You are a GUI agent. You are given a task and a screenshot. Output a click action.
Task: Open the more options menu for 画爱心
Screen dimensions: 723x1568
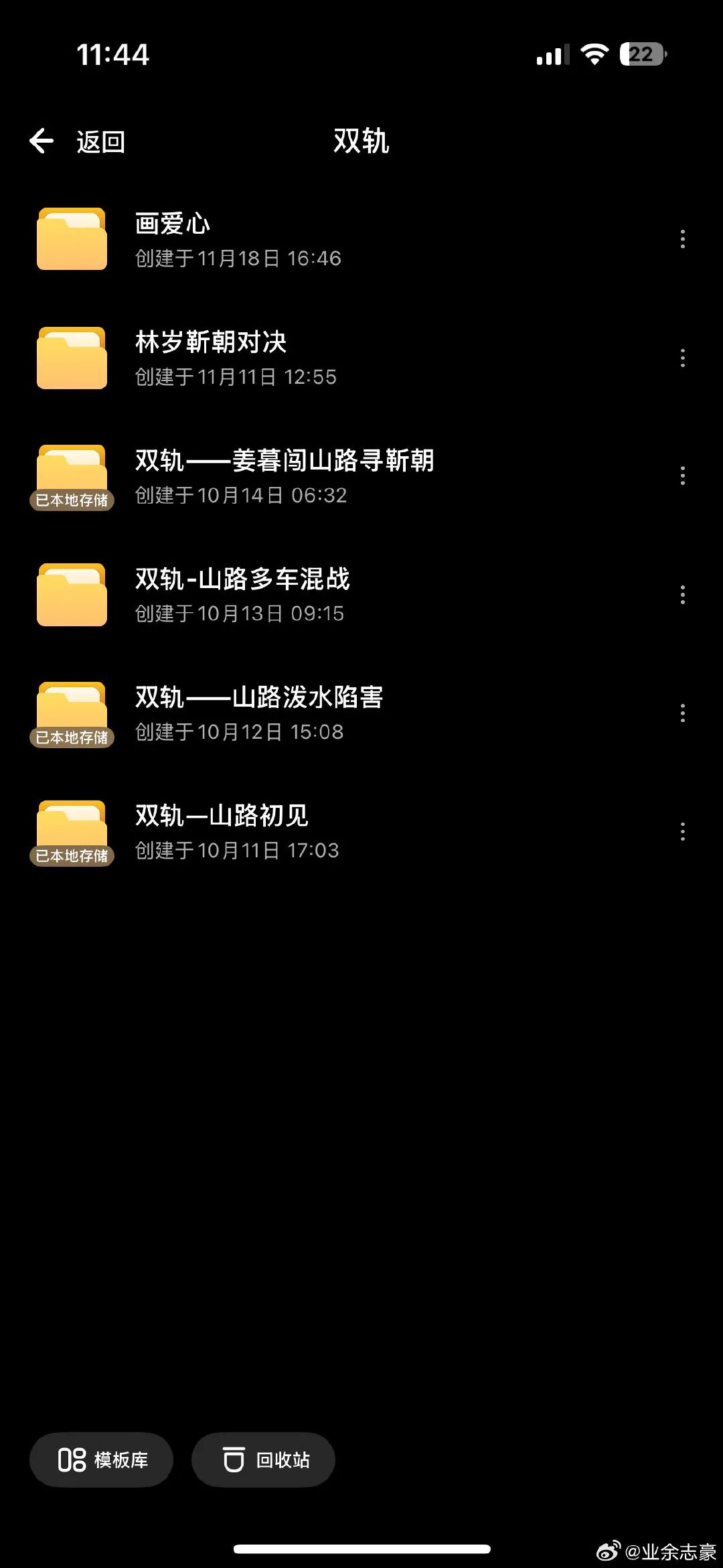(x=683, y=239)
